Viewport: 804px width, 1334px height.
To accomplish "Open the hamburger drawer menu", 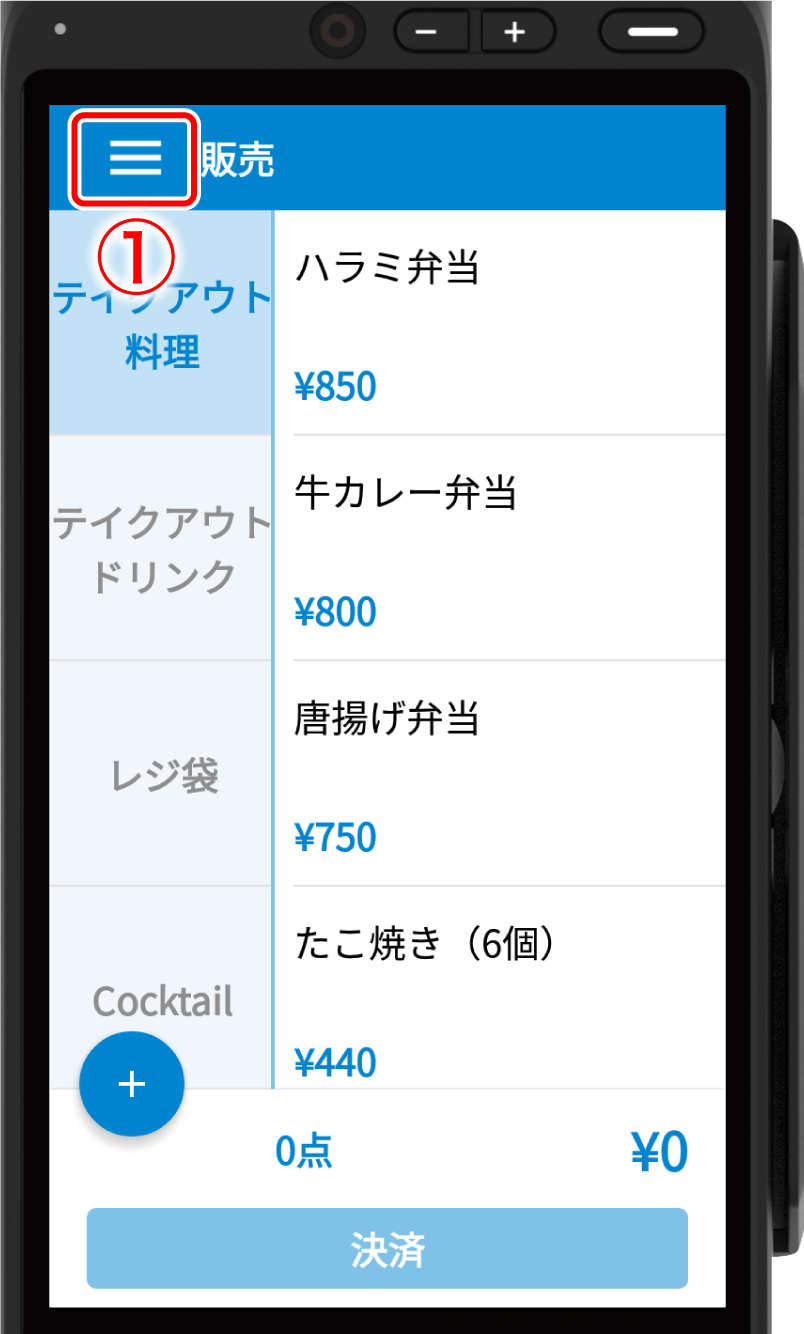I will [x=135, y=158].
